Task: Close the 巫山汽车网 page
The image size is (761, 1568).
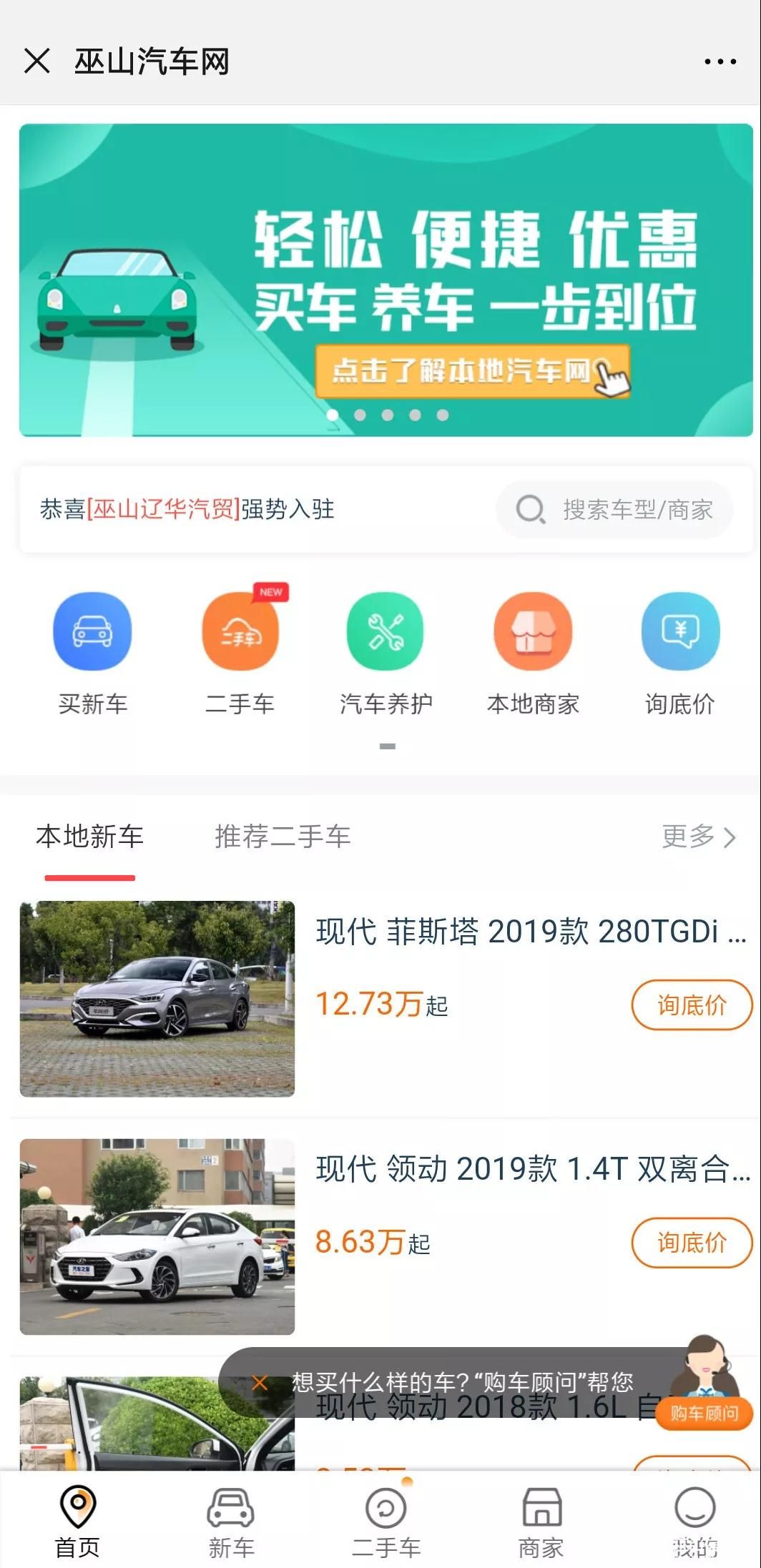Action: (x=37, y=61)
